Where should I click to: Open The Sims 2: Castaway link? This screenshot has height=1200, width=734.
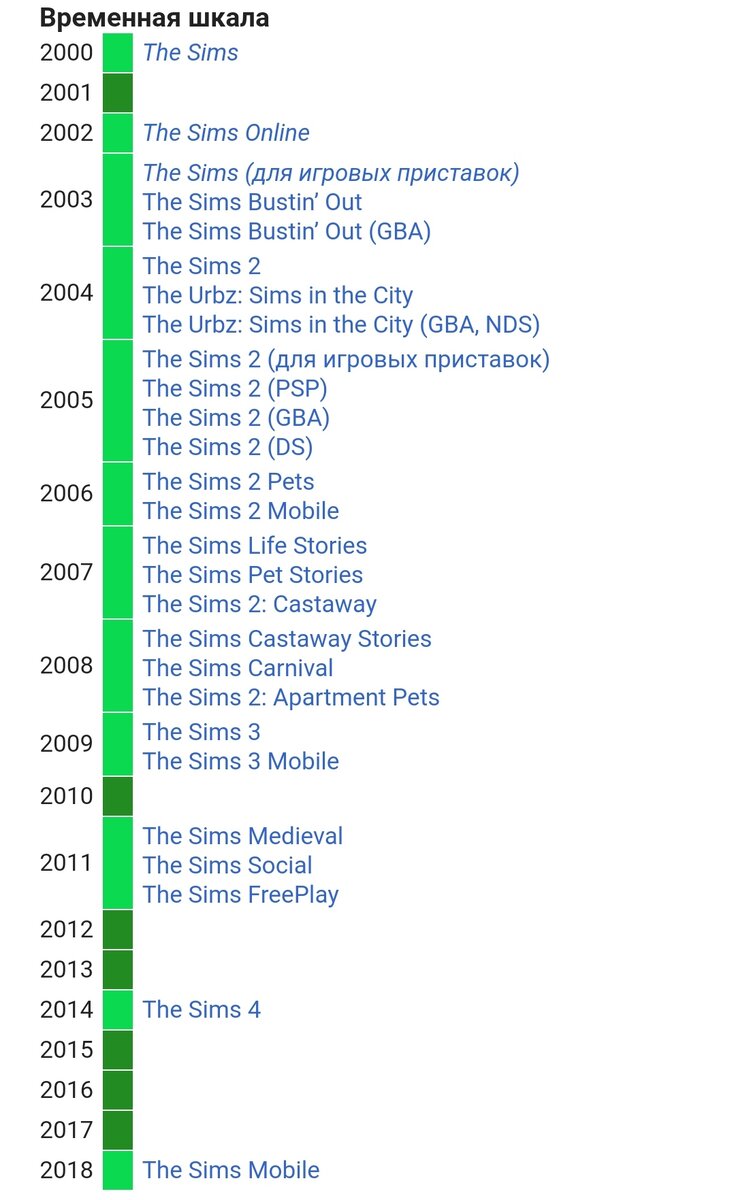(260, 605)
